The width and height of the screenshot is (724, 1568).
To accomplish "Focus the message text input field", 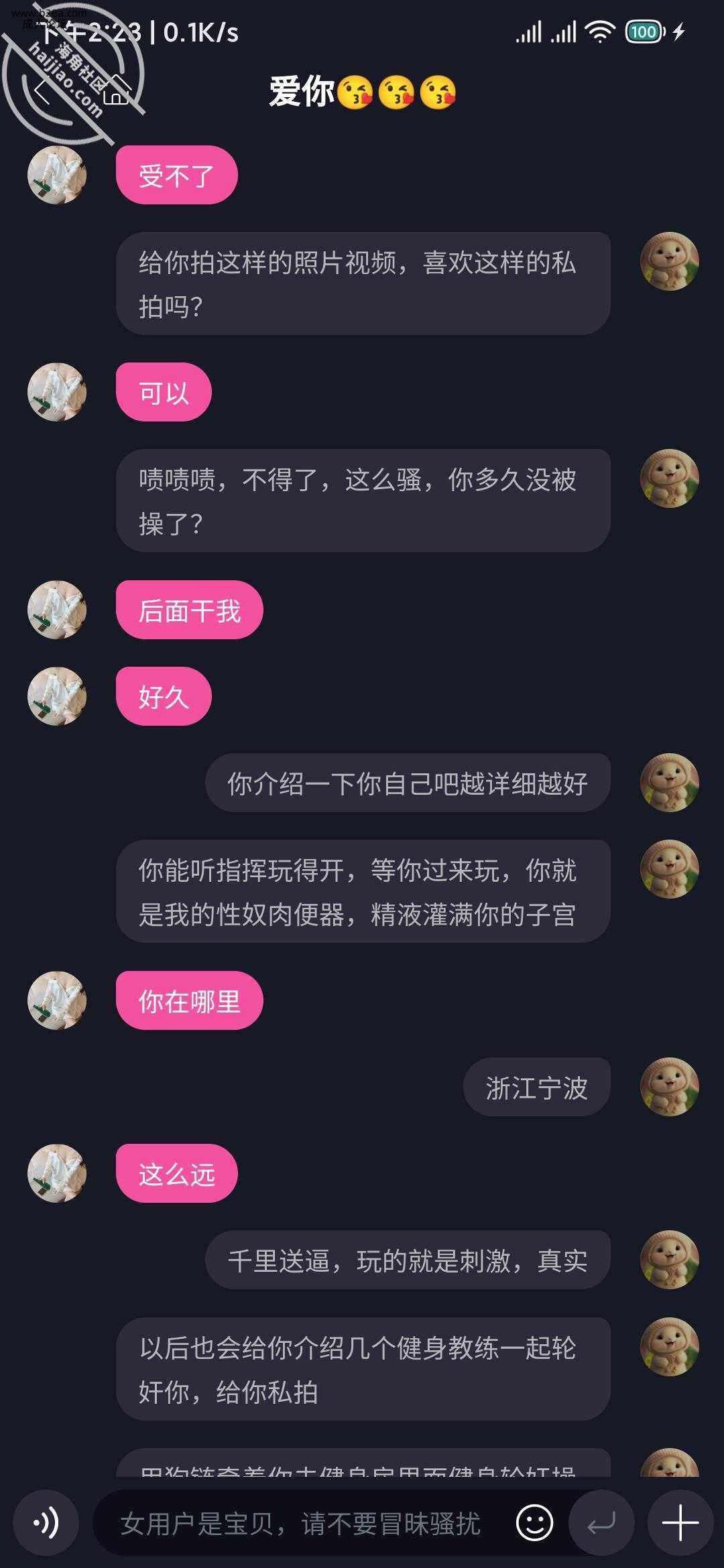I will coord(302,1523).
